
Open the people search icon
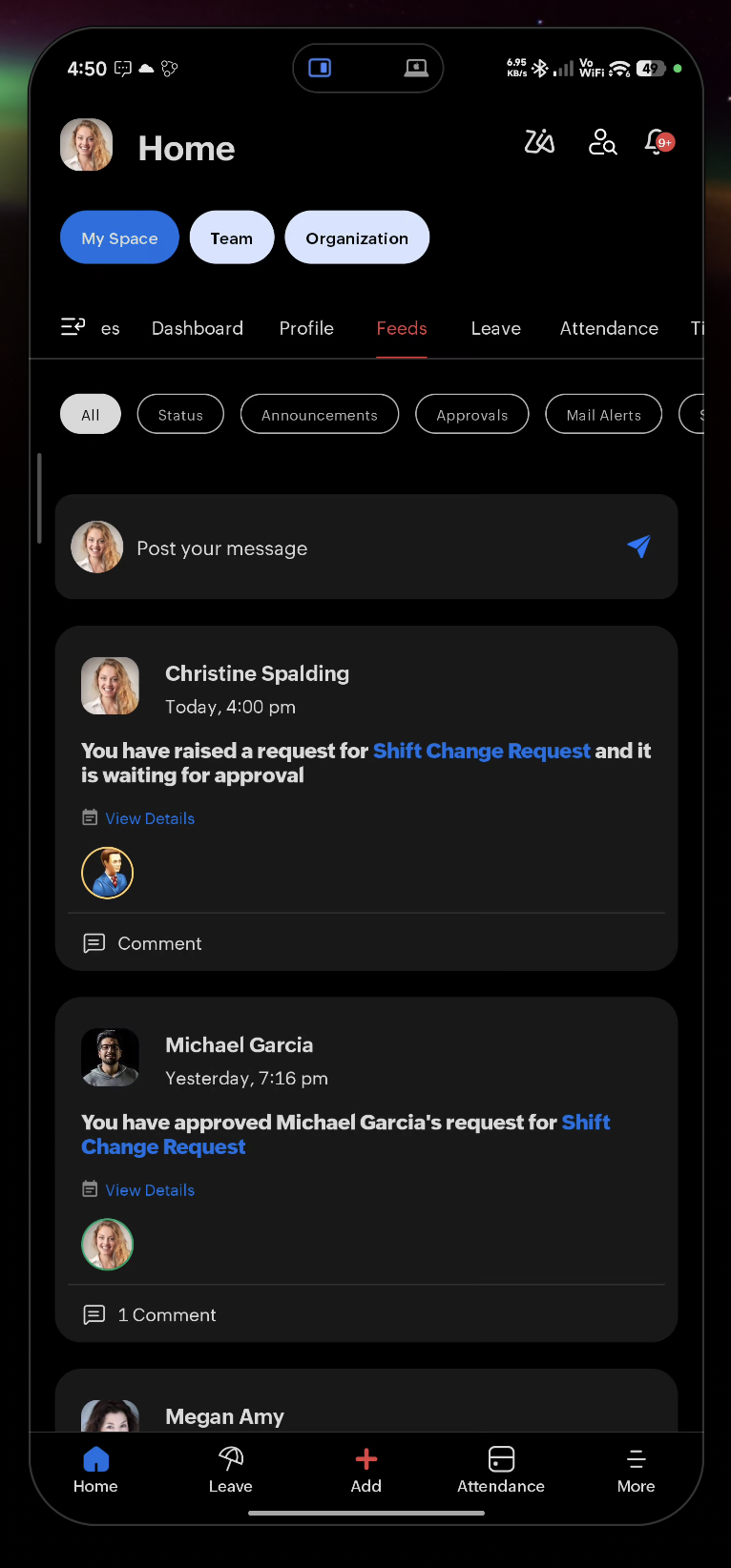click(602, 143)
